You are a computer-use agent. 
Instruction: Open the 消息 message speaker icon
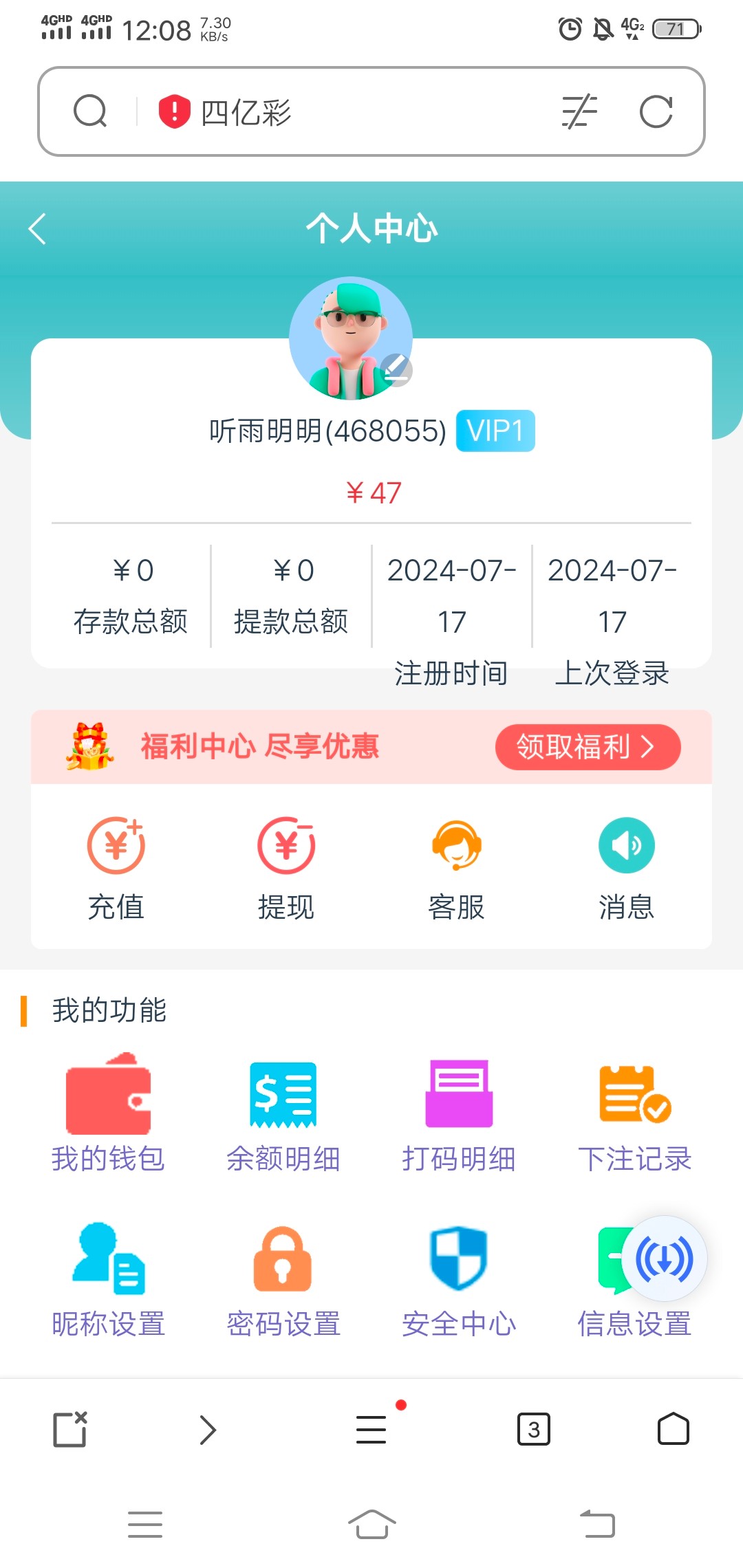pyautogui.click(x=627, y=845)
